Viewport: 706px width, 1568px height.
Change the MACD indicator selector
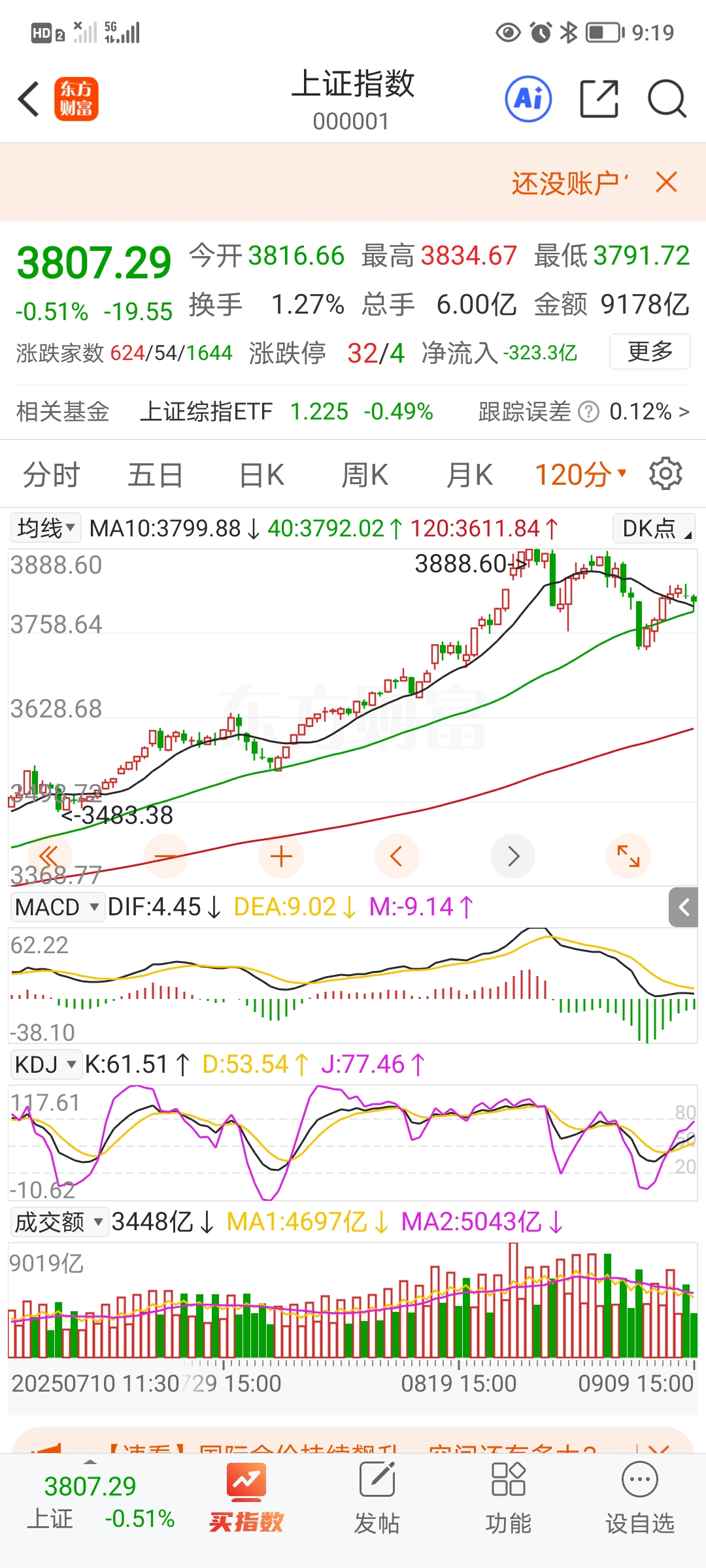(x=57, y=907)
